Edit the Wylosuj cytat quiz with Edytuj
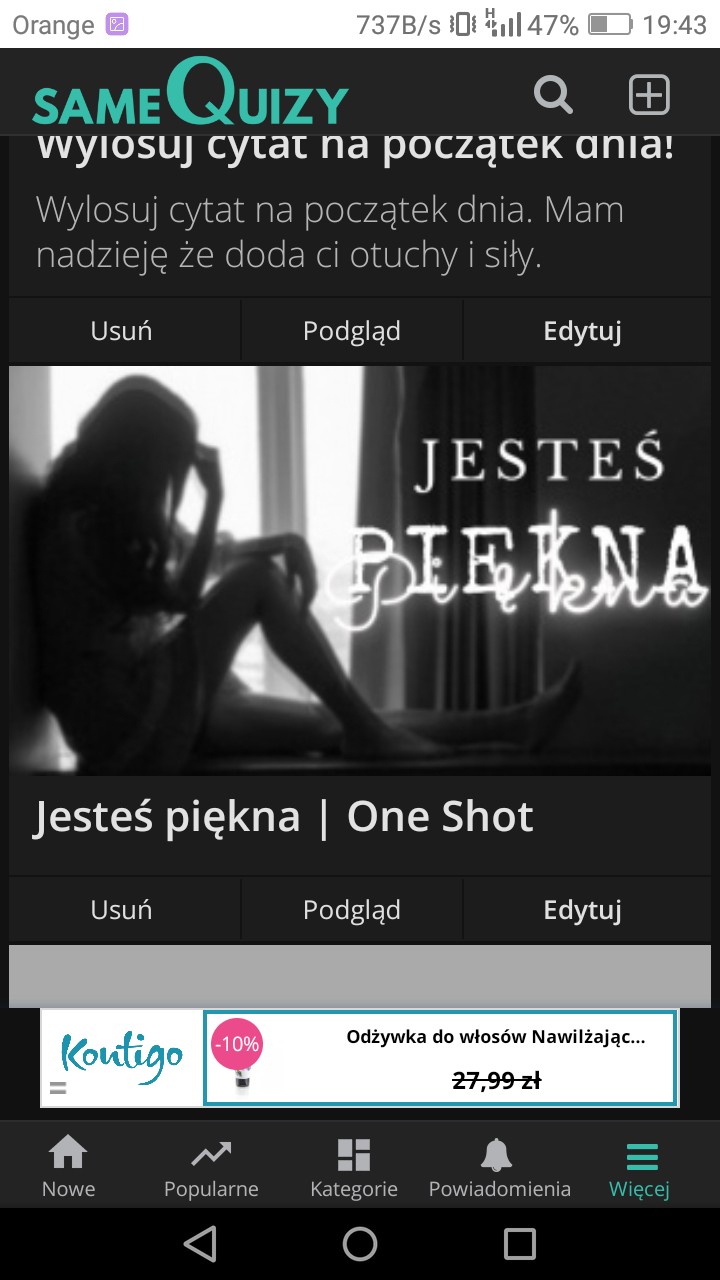 582,331
